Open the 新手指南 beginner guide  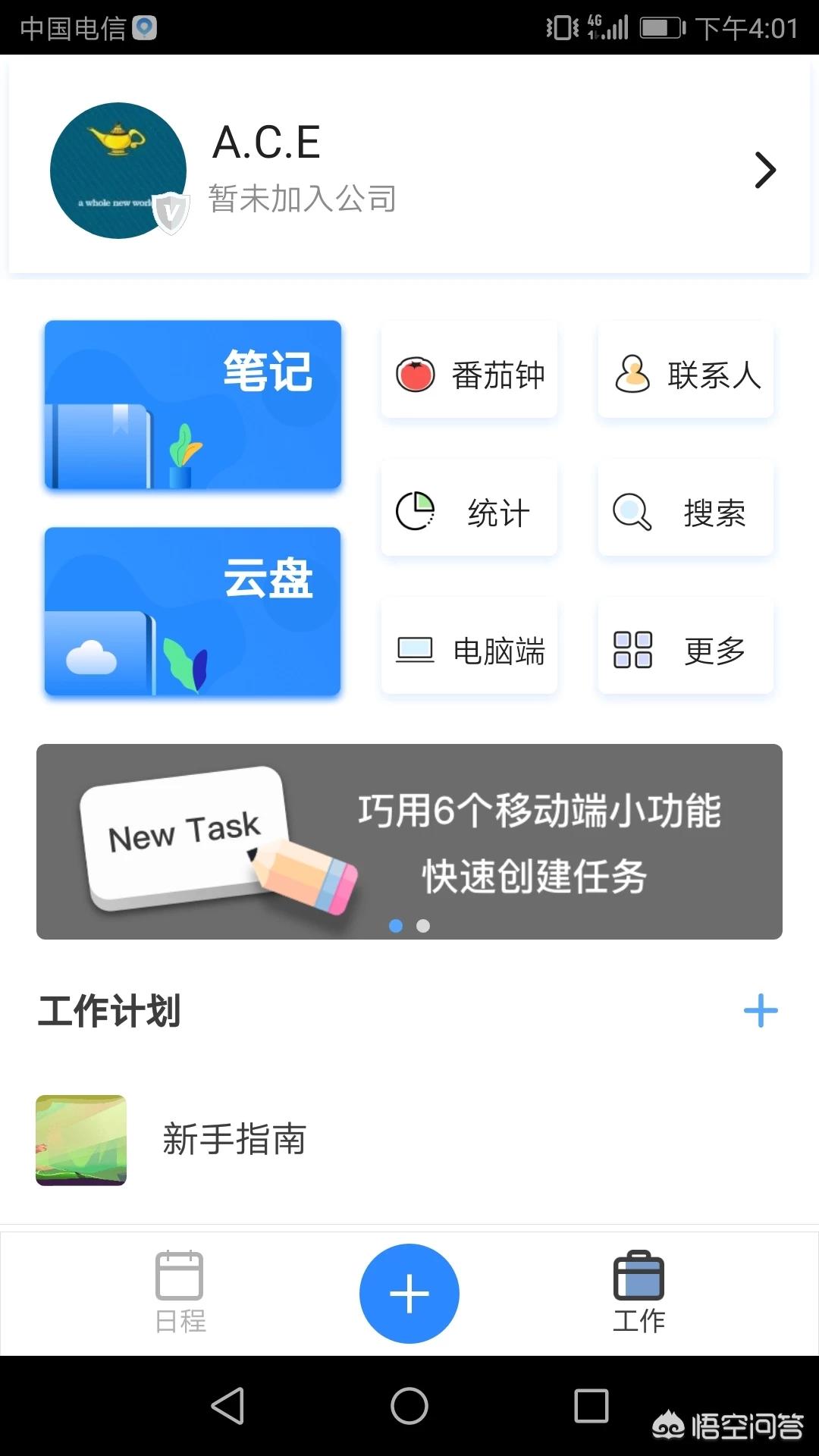click(x=234, y=1140)
